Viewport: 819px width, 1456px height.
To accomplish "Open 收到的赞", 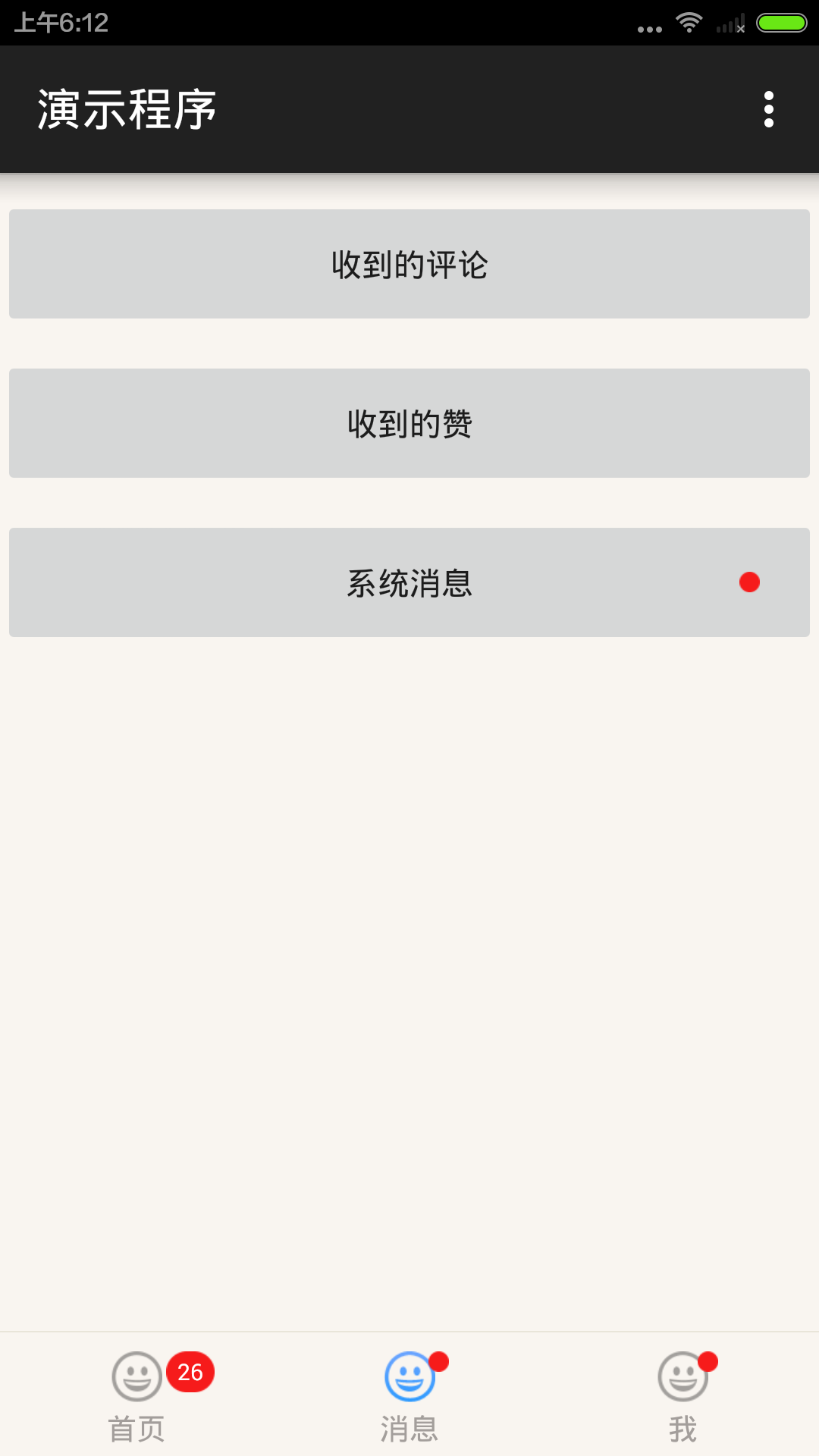I will (x=409, y=423).
